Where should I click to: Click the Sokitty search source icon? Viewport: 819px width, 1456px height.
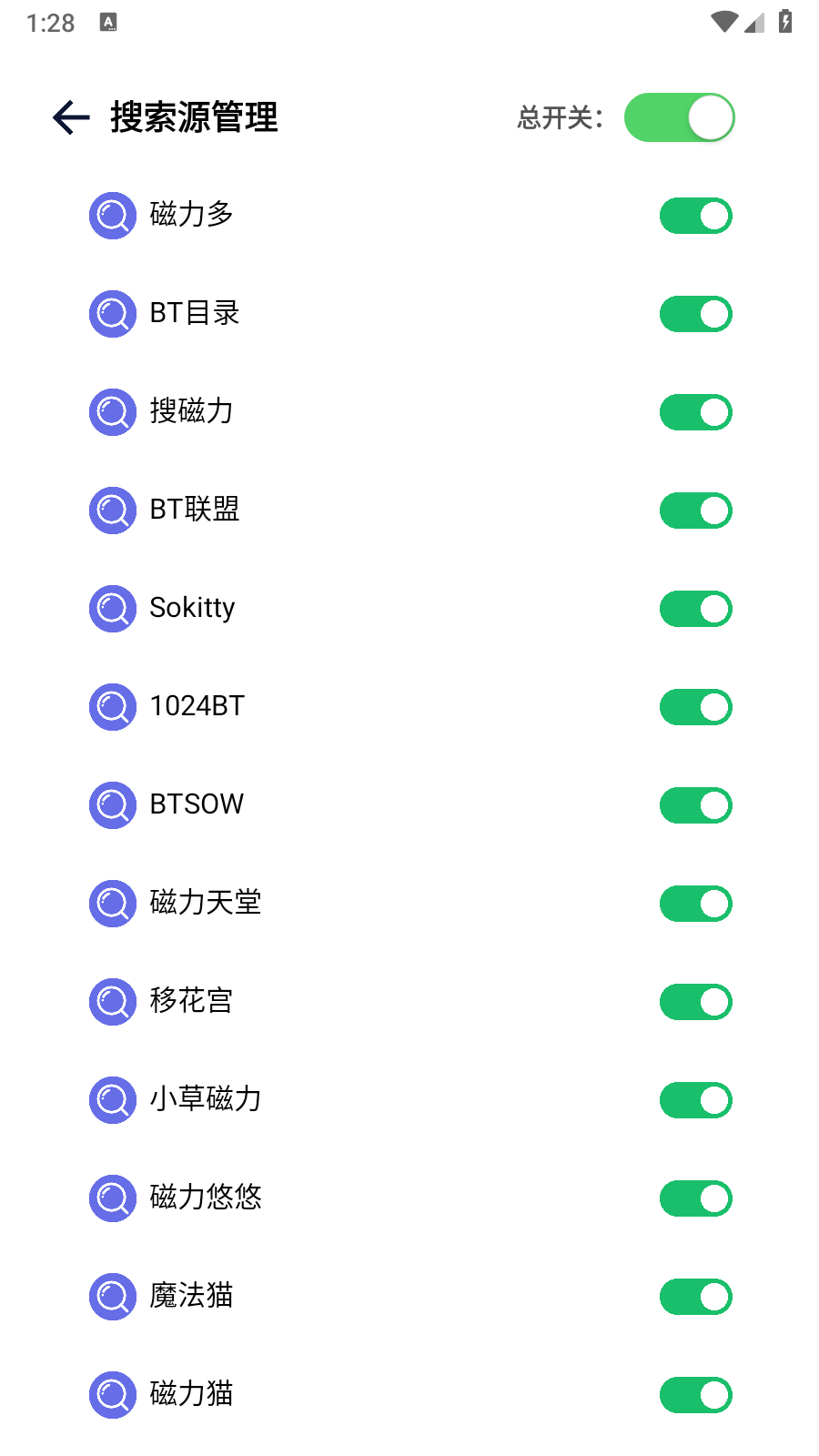tap(112, 609)
